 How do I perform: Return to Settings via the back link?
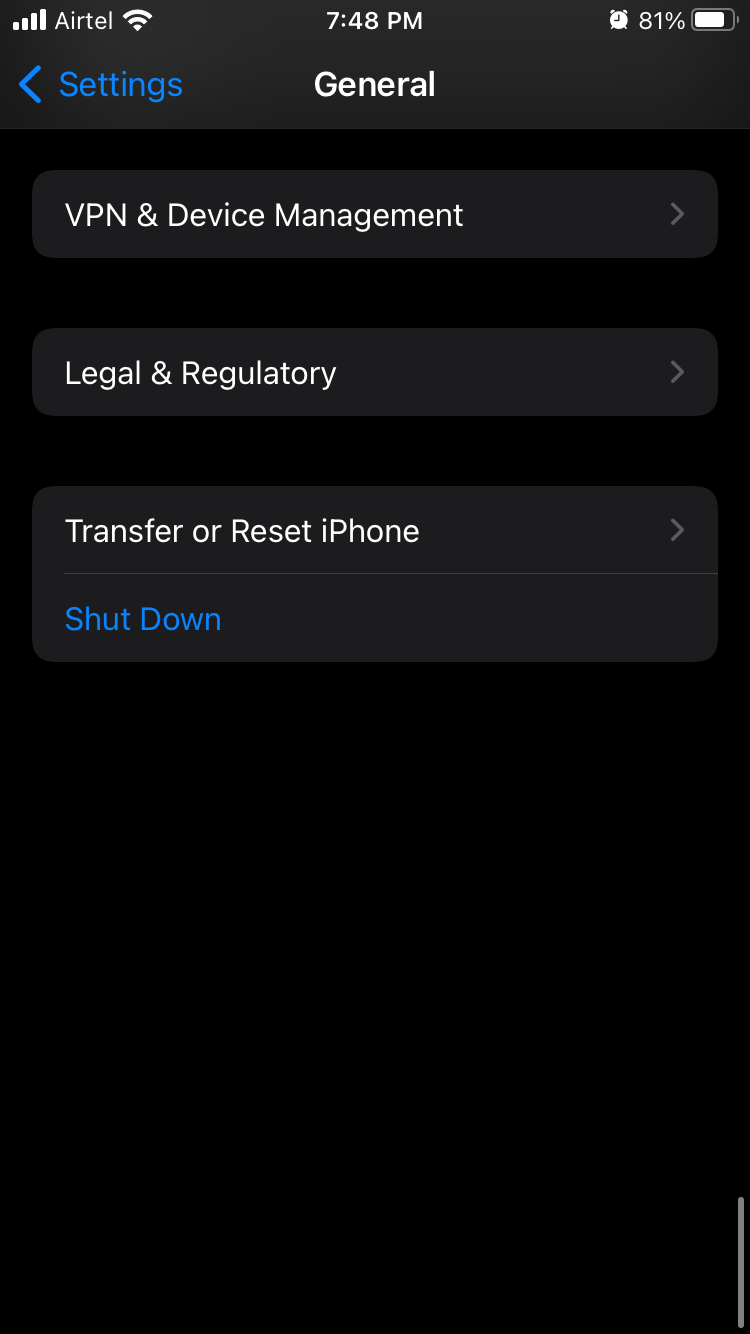point(120,85)
